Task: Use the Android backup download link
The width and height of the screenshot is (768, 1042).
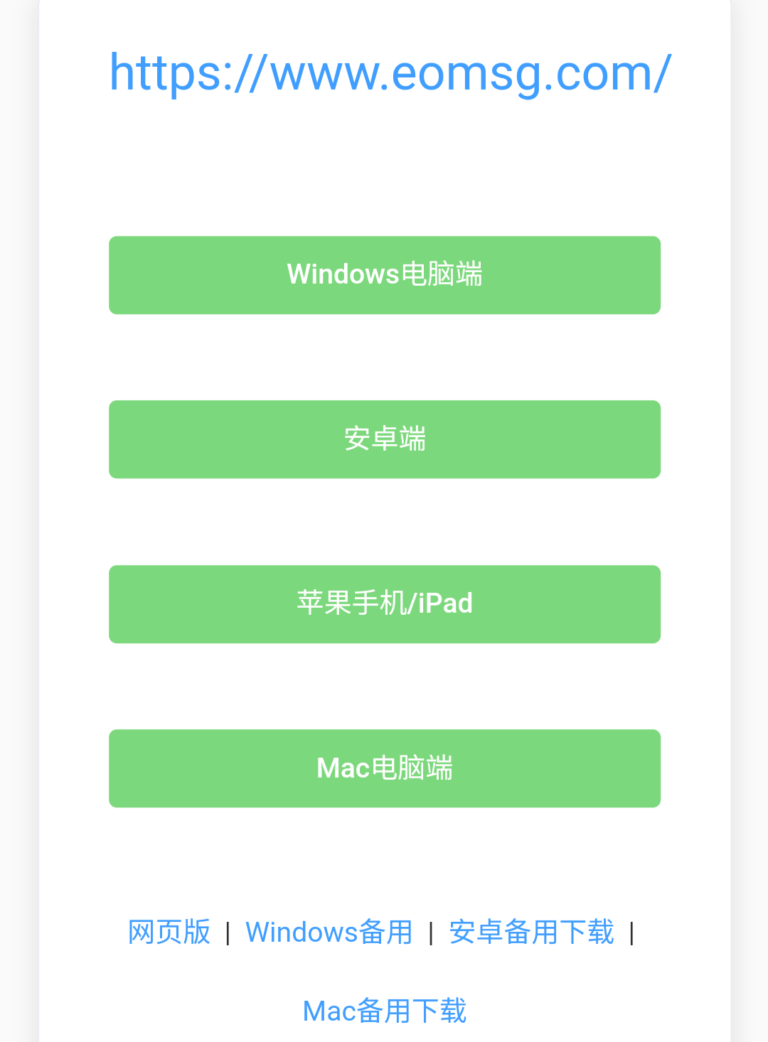Action: [531, 931]
